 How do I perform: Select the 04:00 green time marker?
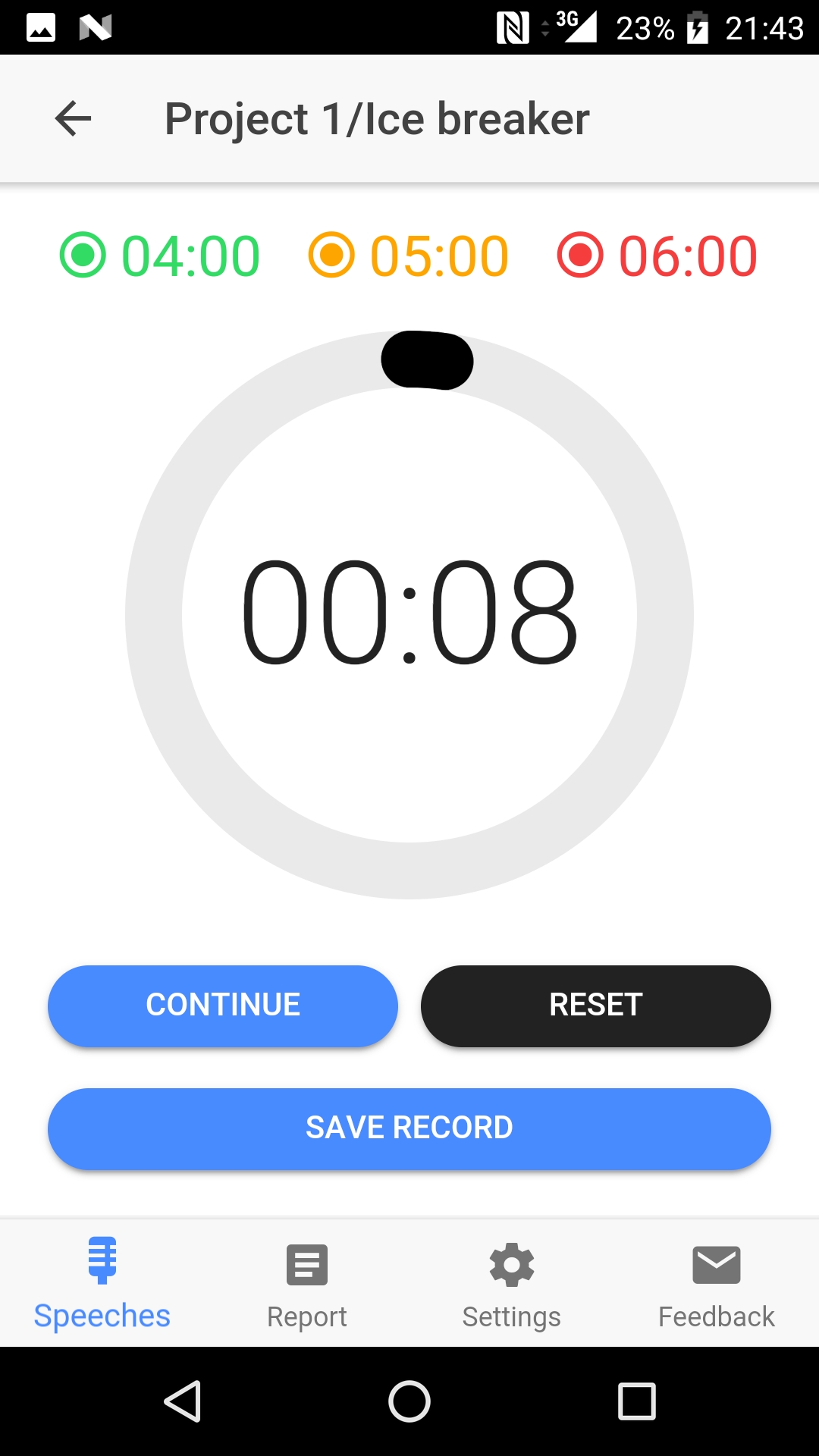(x=190, y=255)
